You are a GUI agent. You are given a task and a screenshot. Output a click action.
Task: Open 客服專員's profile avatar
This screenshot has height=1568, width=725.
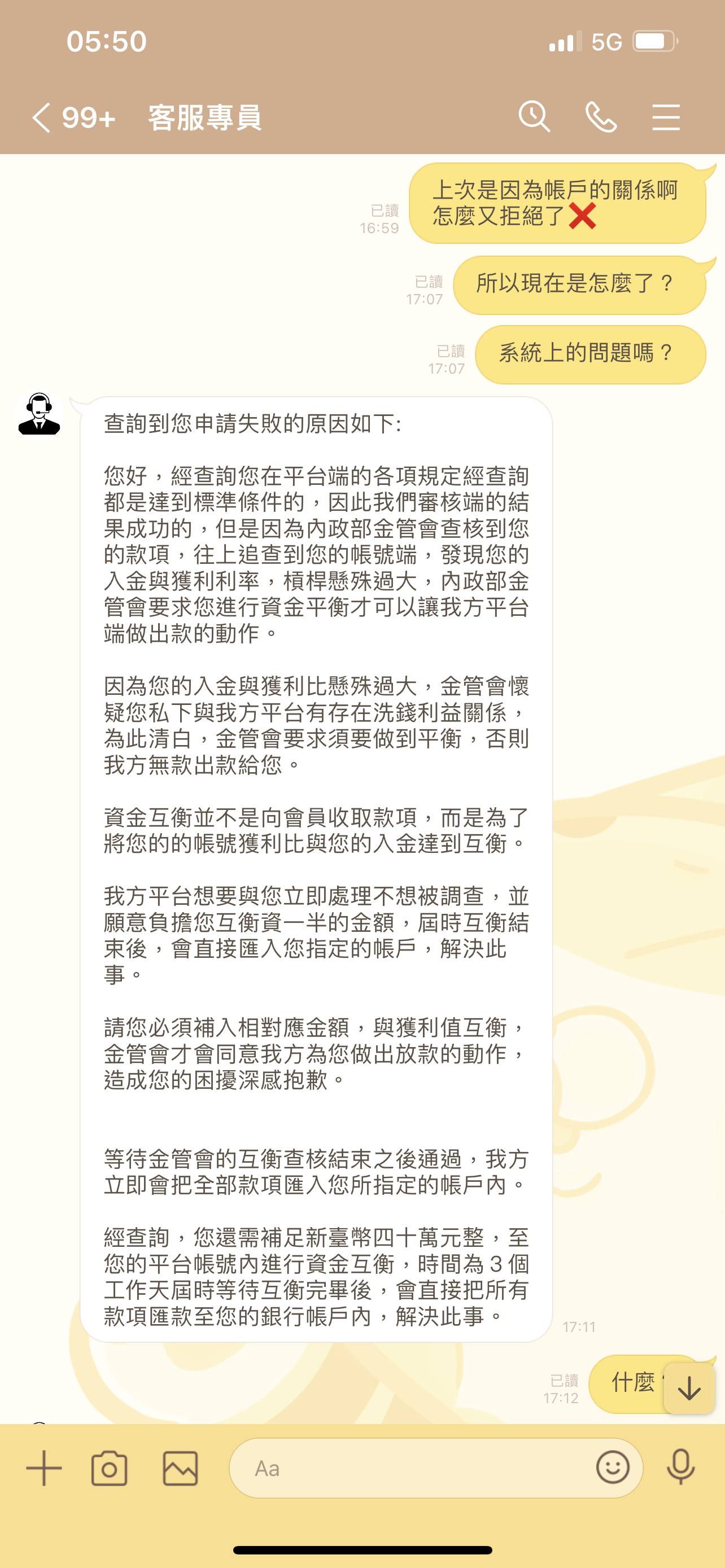(39, 413)
